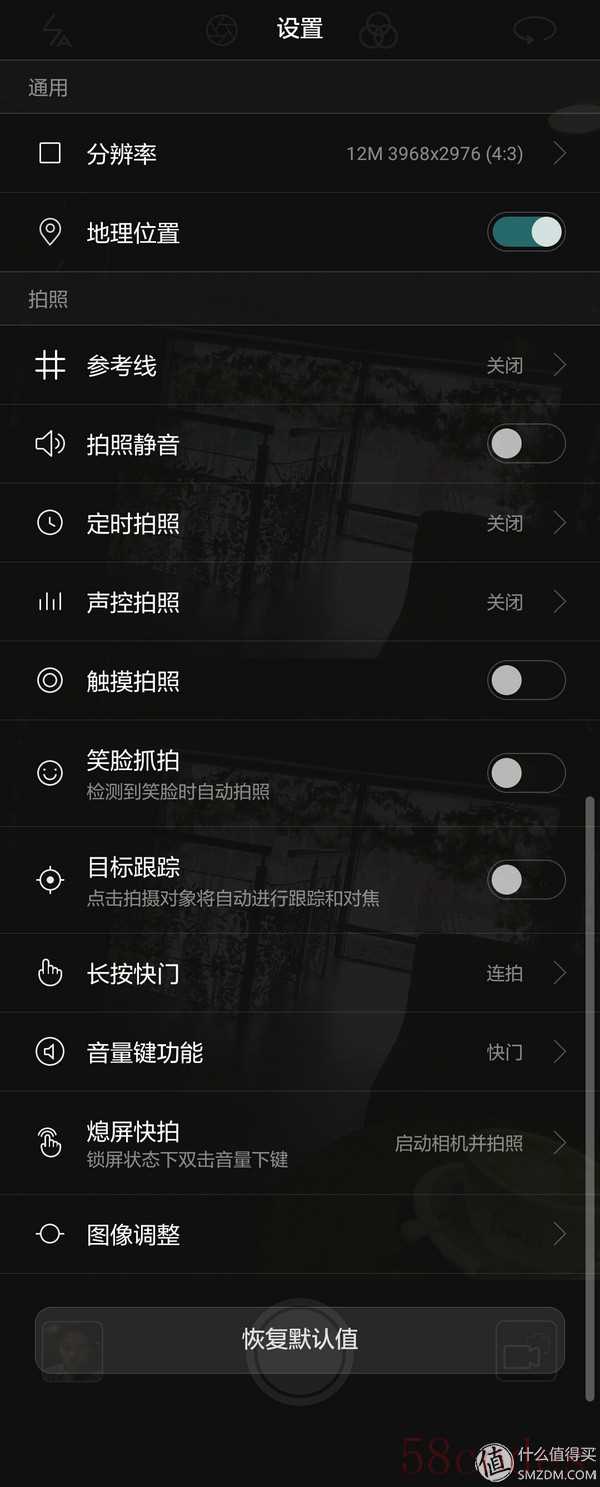The width and height of the screenshot is (600, 1487).
Task: Open the 声控拍照 audio control setting
Action: (x=300, y=602)
